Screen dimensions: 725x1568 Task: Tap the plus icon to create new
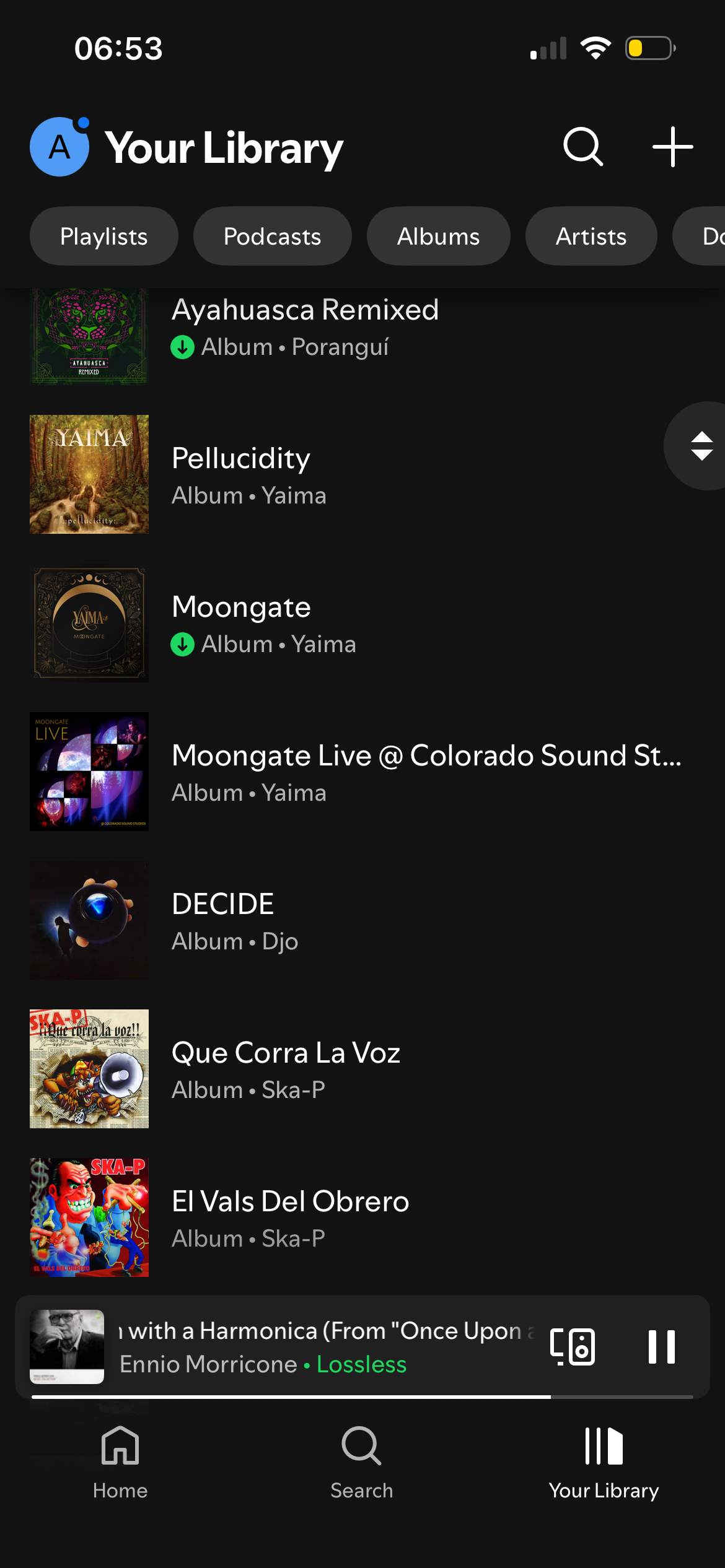click(x=672, y=147)
